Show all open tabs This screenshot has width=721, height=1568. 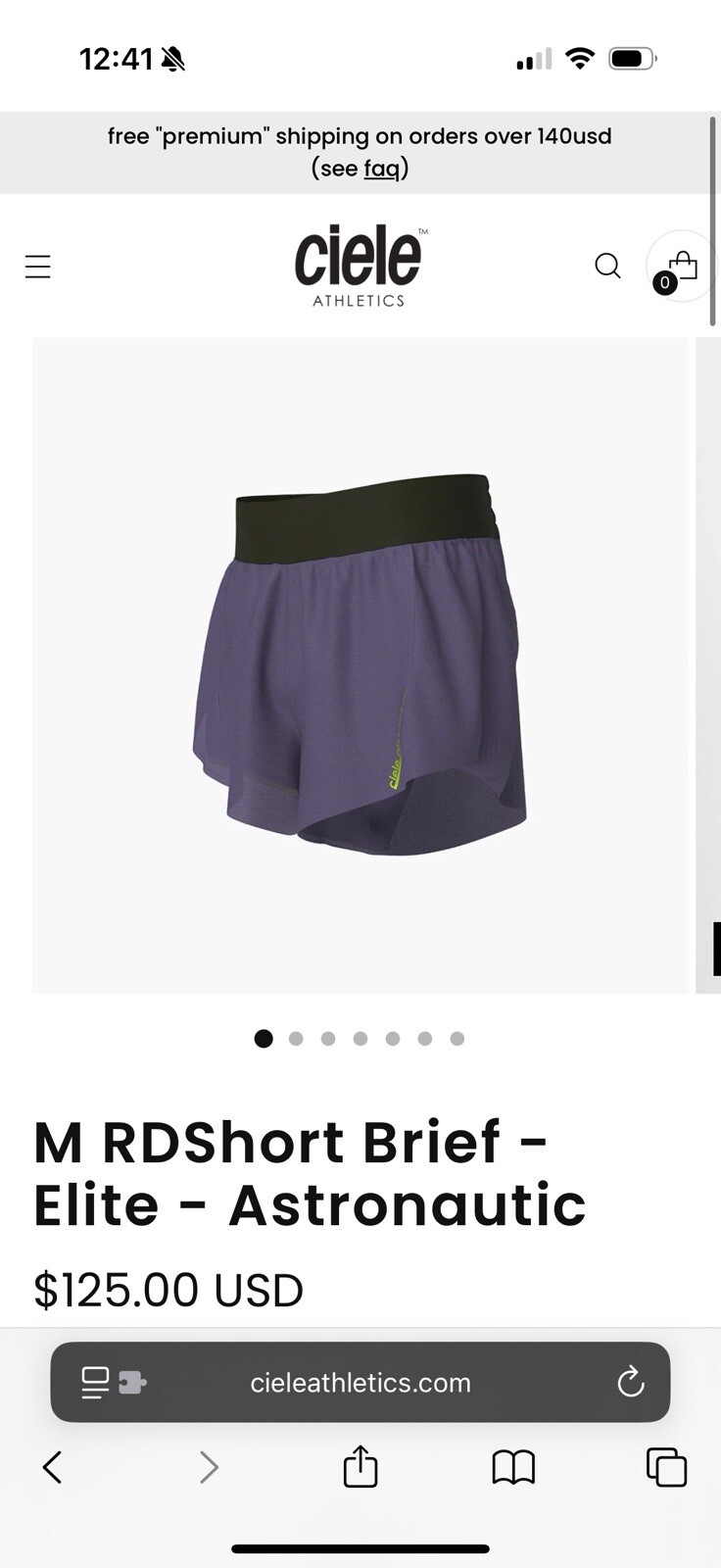point(666,1467)
